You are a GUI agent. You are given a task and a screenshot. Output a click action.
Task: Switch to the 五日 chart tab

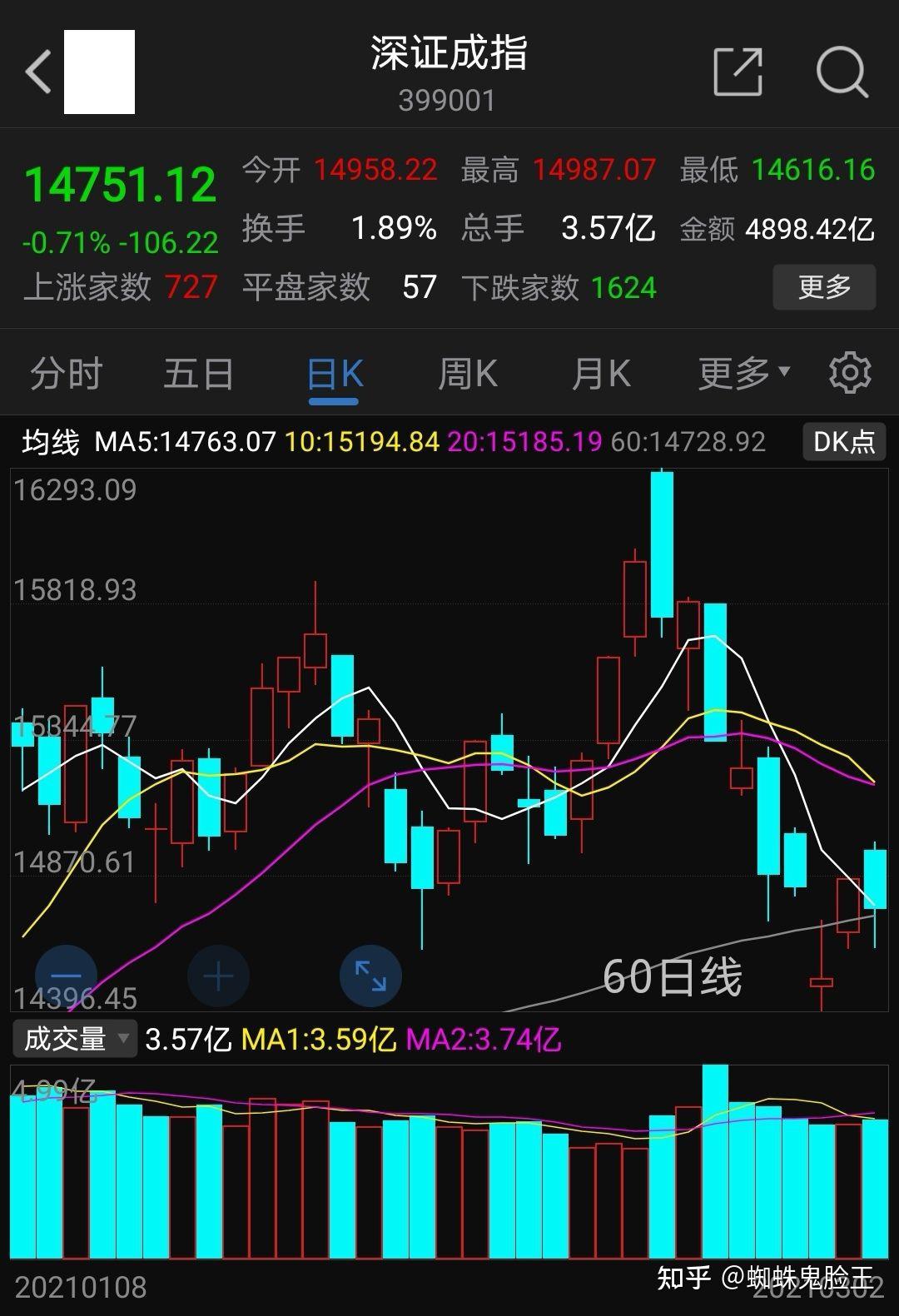[x=198, y=374]
